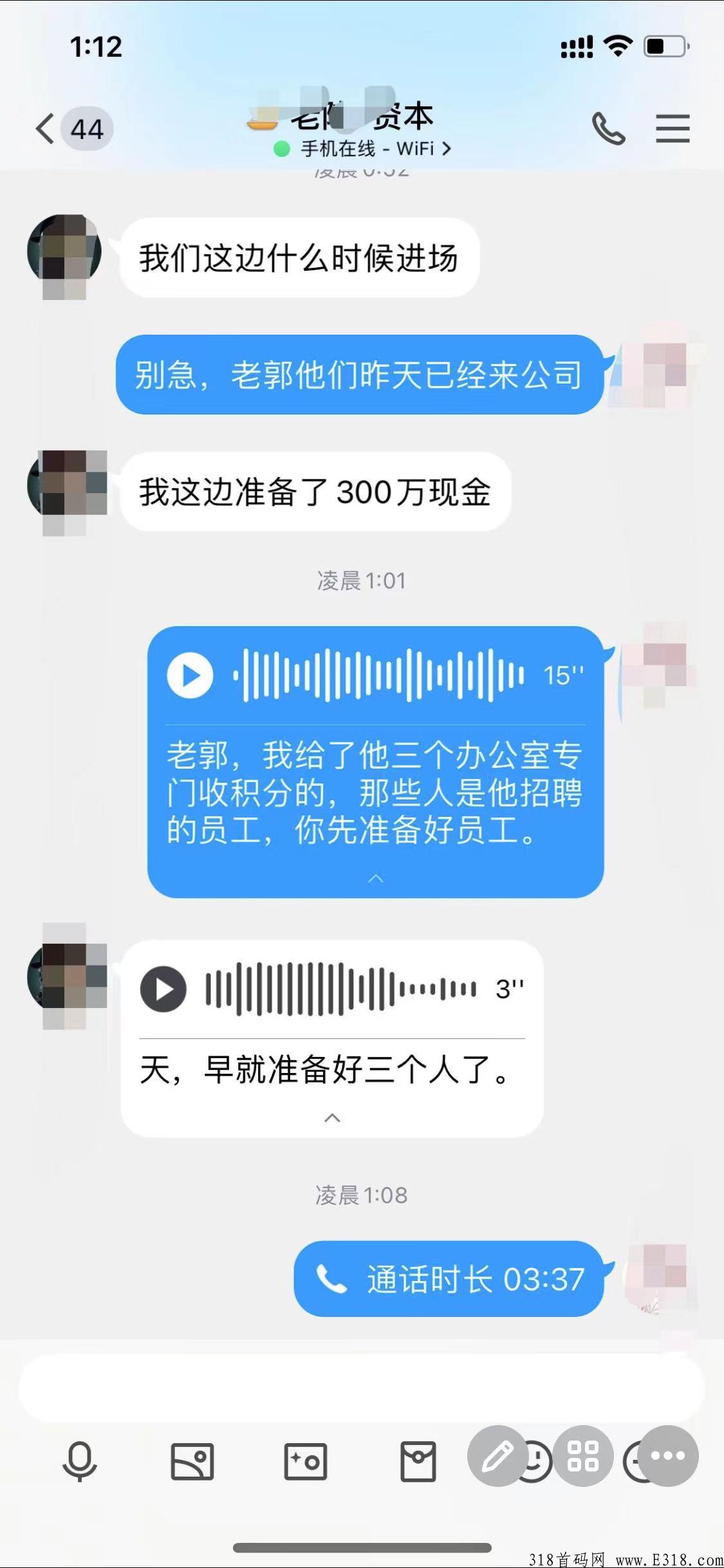Open the 手机在线 - WiFi status details
Image resolution: width=724 pixels, height=1568 pixels.
point(363,149)
